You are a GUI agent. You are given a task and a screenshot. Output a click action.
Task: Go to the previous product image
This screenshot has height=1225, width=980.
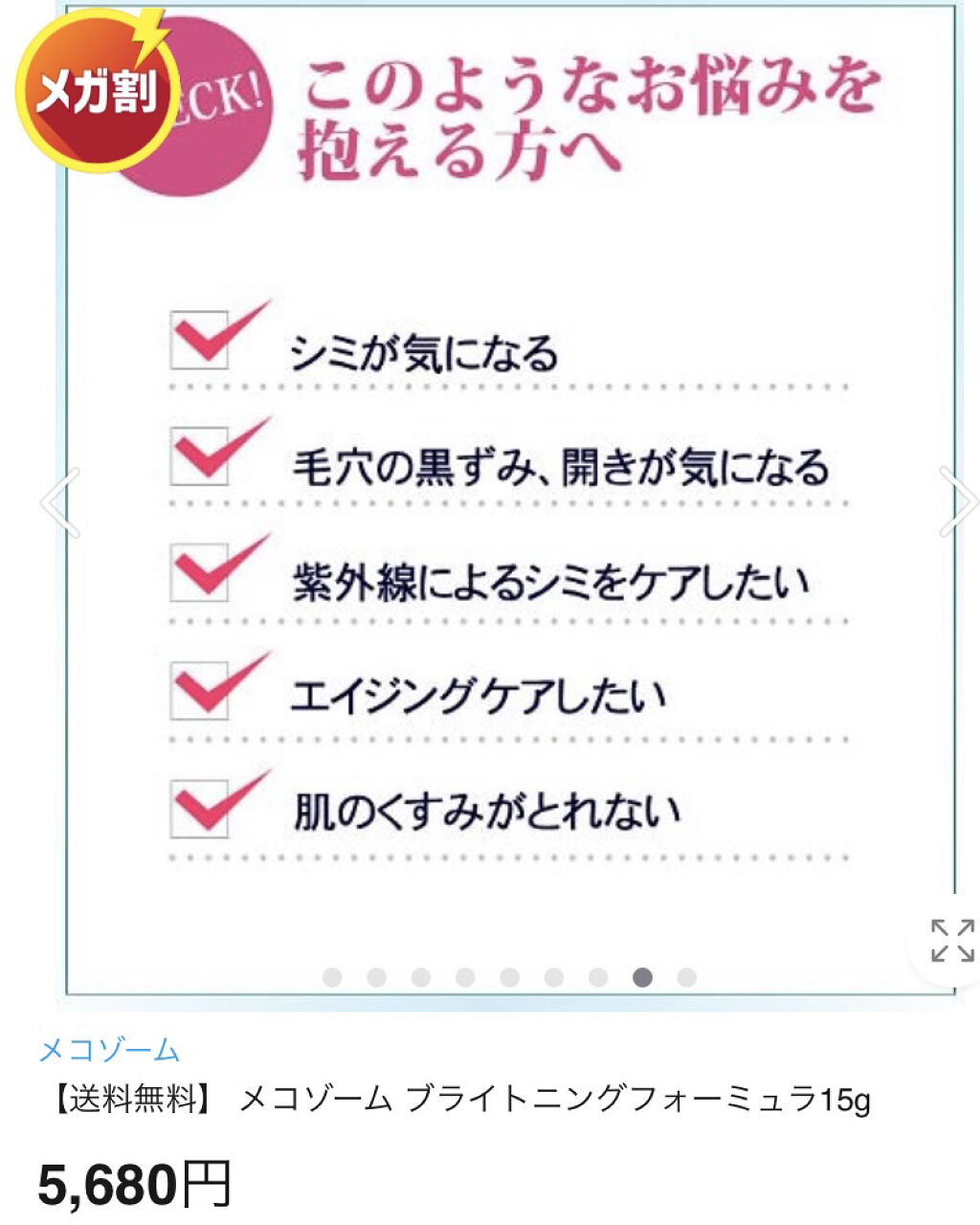59,501
